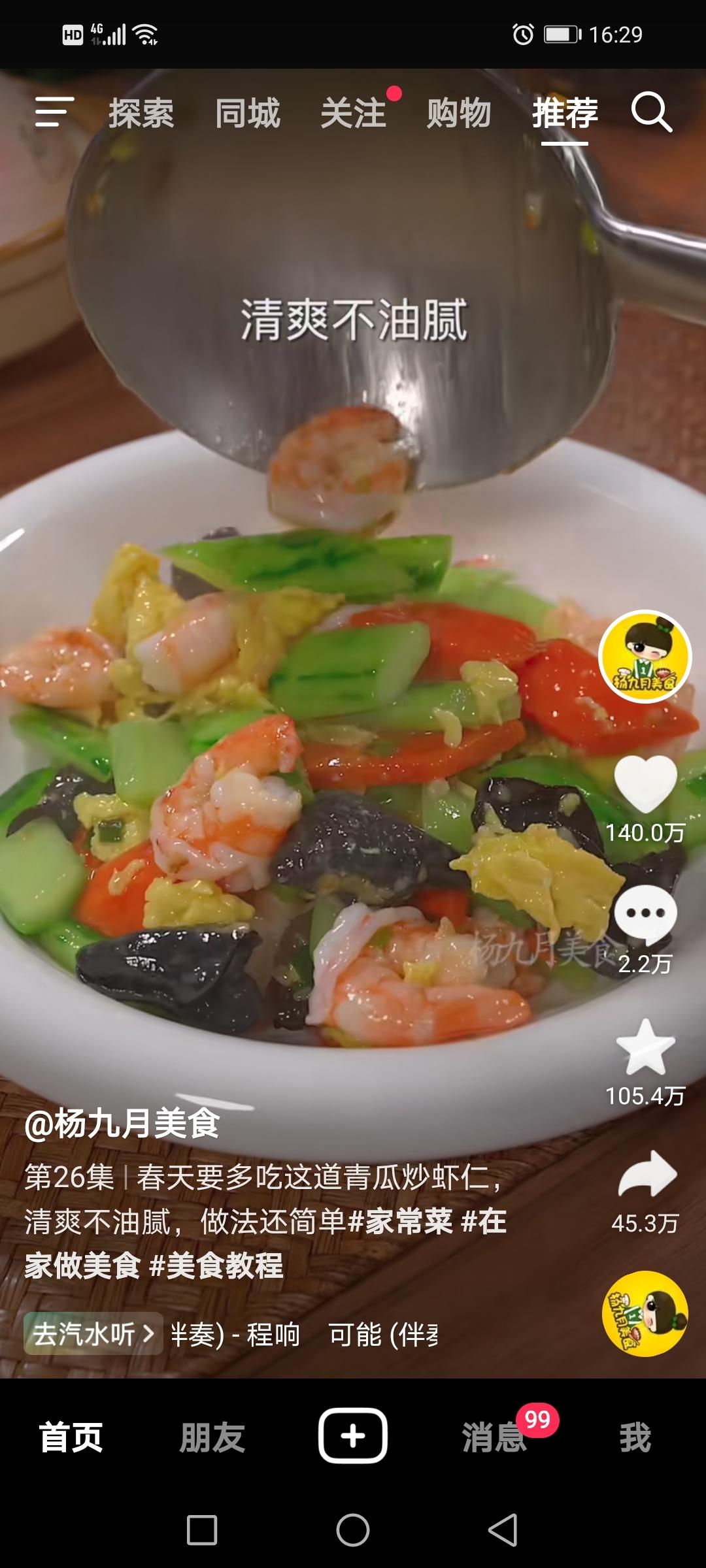The width and height of the screenshot is (706, 1568).
Task: Open 杨九月美食 profile avatar
Action: pyautogui.click(x=645, y=657)
